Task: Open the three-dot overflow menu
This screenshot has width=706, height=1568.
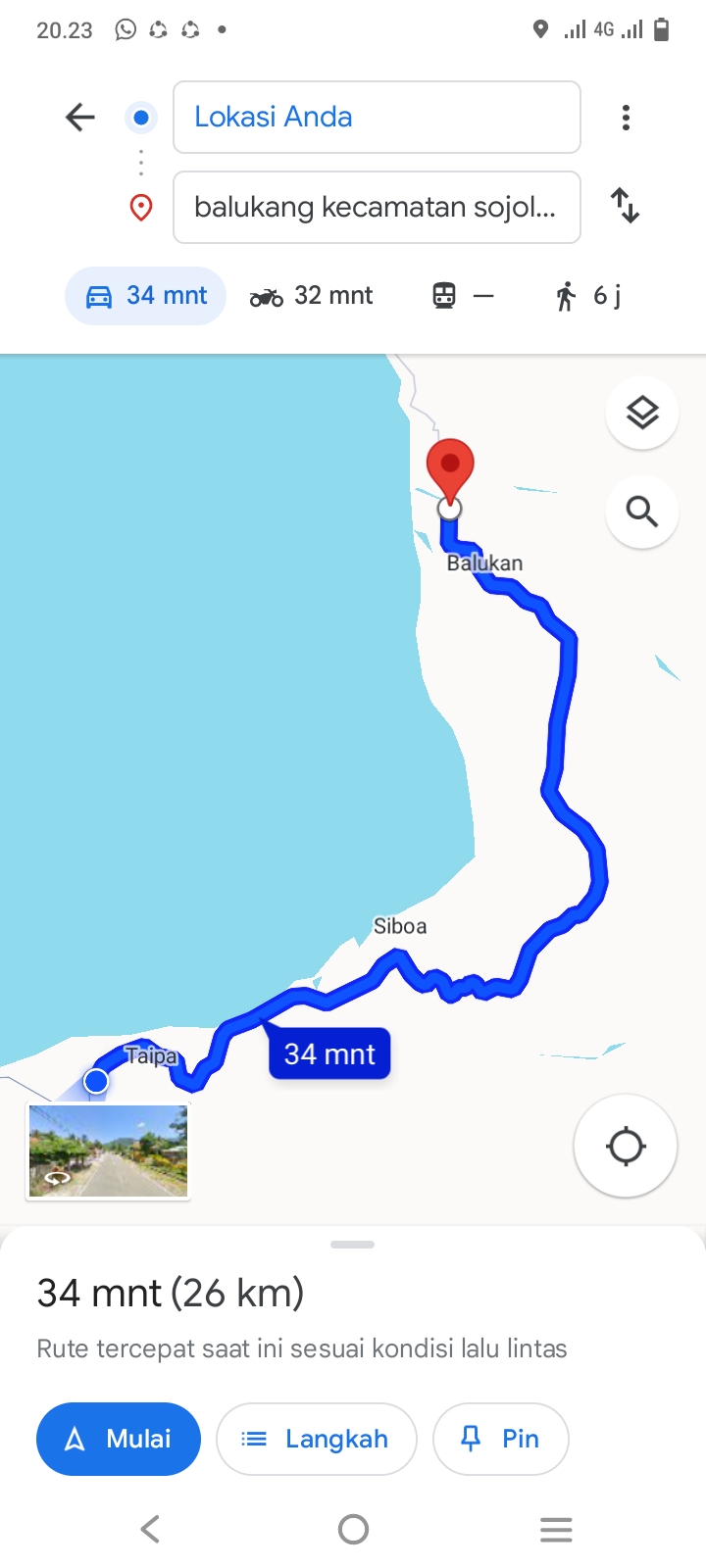Action: [626, 118]
